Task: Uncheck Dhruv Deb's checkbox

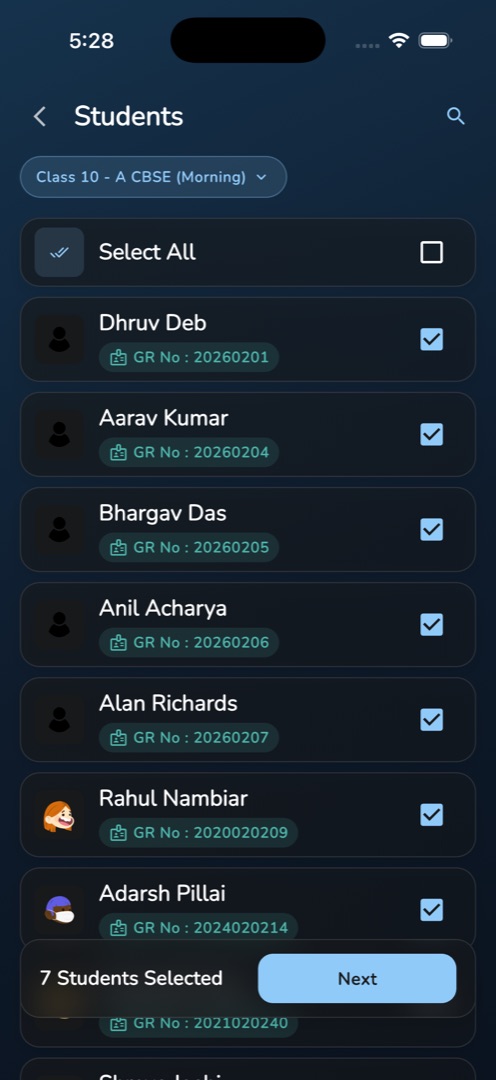Action: point(431,340)
